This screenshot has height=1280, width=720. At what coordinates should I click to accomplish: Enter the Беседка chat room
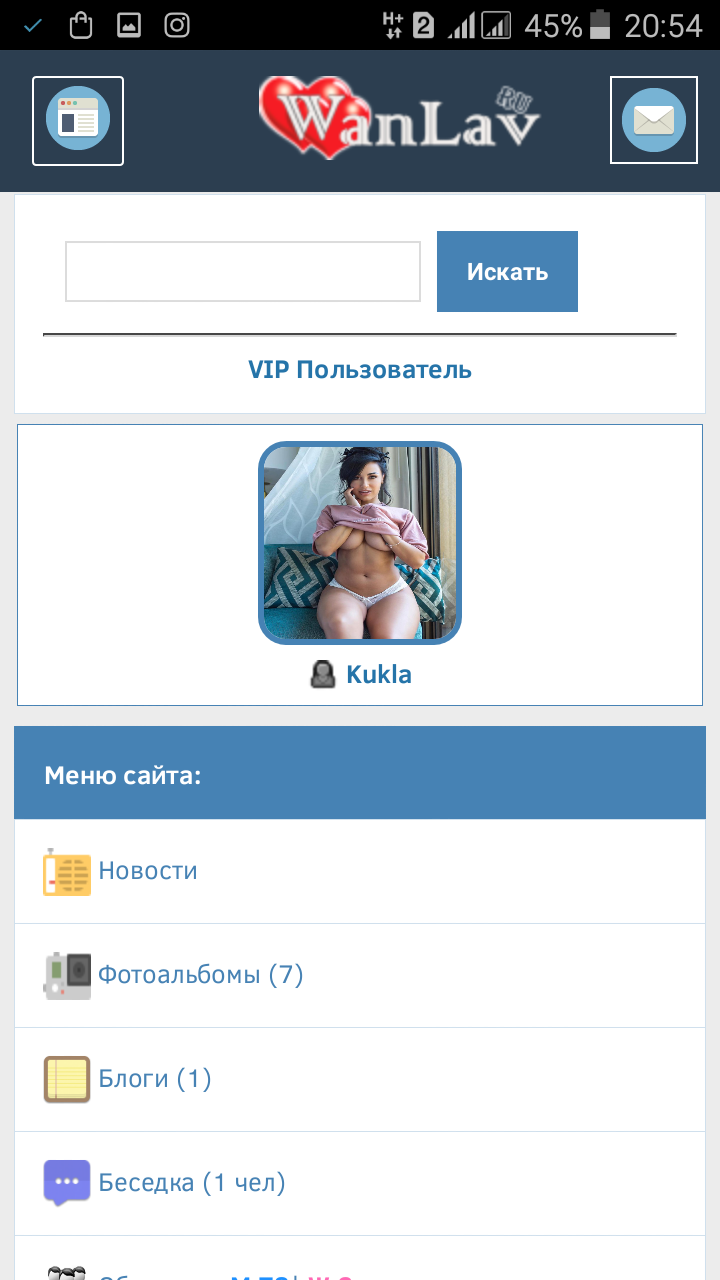point(192,1183)
